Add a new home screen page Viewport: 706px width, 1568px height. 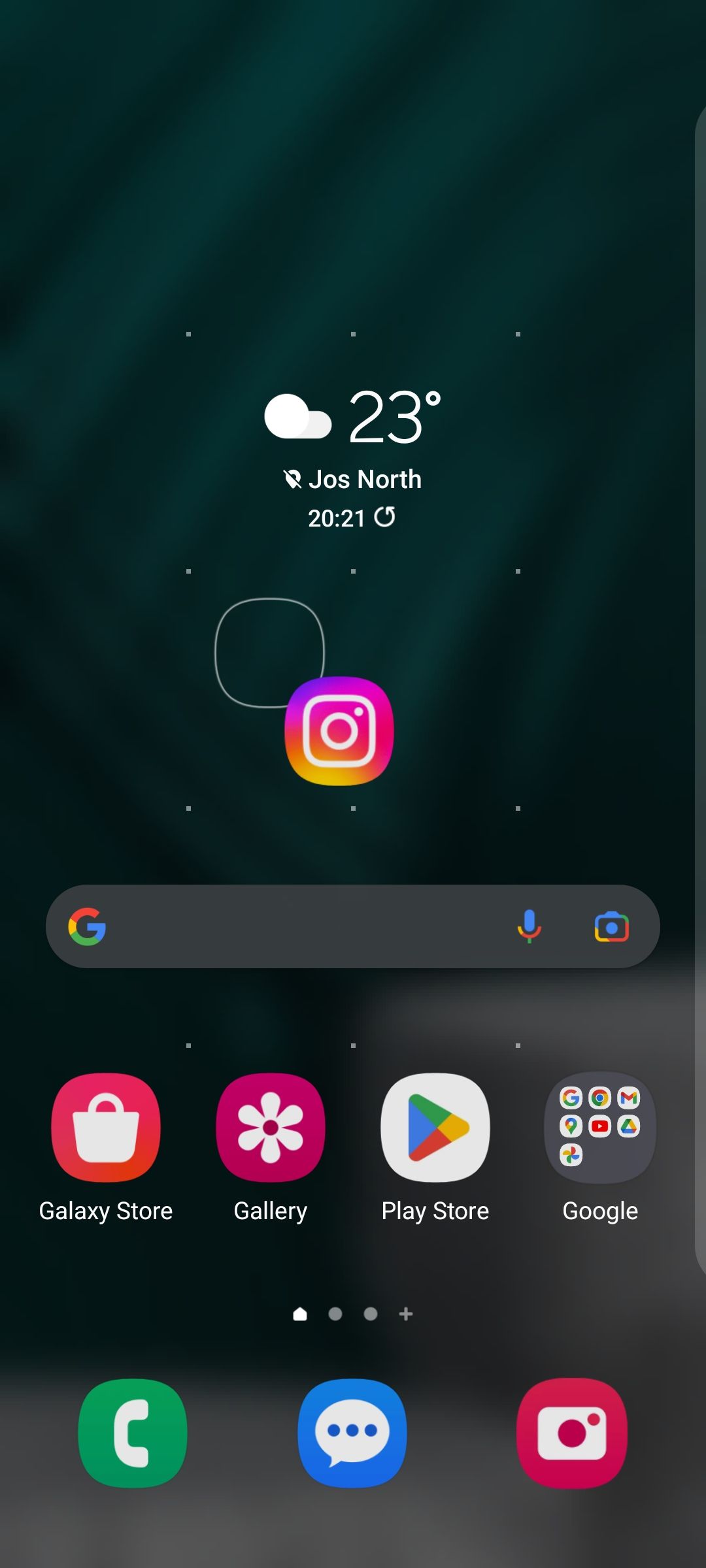pos(406,1314)
